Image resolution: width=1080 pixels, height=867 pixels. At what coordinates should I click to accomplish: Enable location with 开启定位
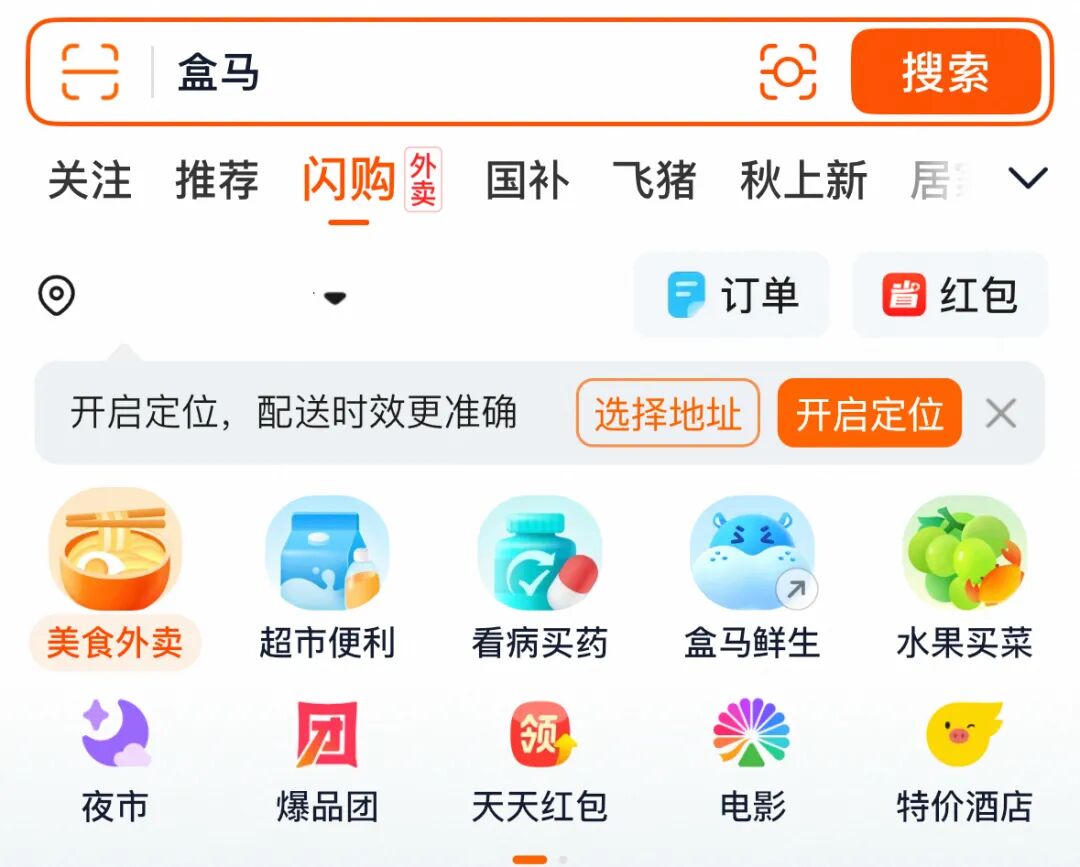tap(869, 413)
